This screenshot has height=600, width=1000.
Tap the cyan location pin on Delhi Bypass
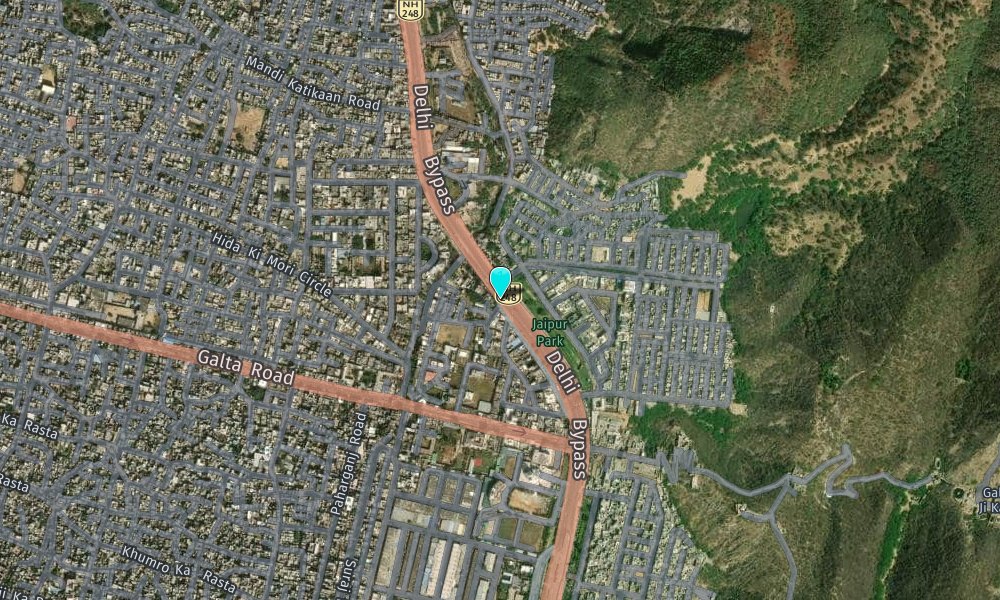[500, 280]
